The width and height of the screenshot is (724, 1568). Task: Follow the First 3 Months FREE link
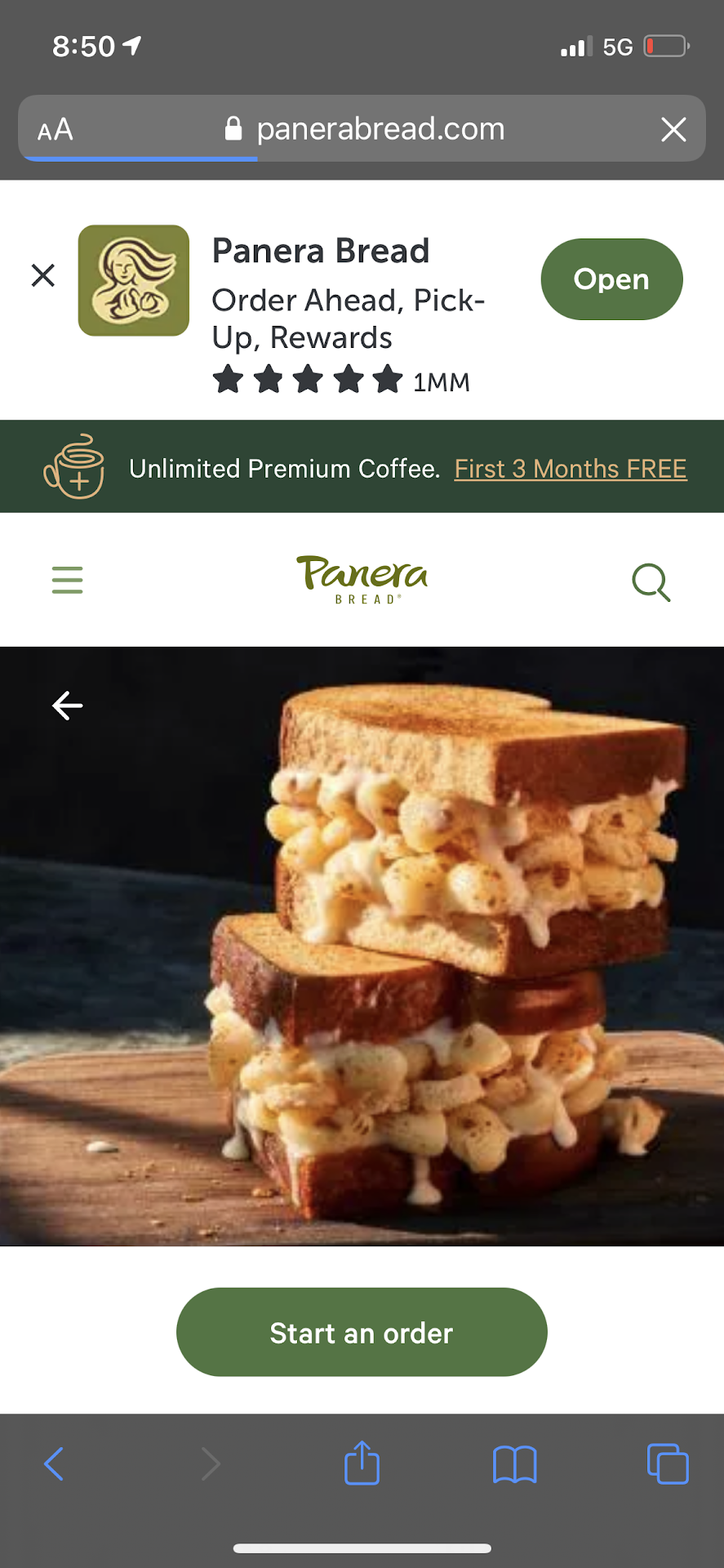pos(570,469)
